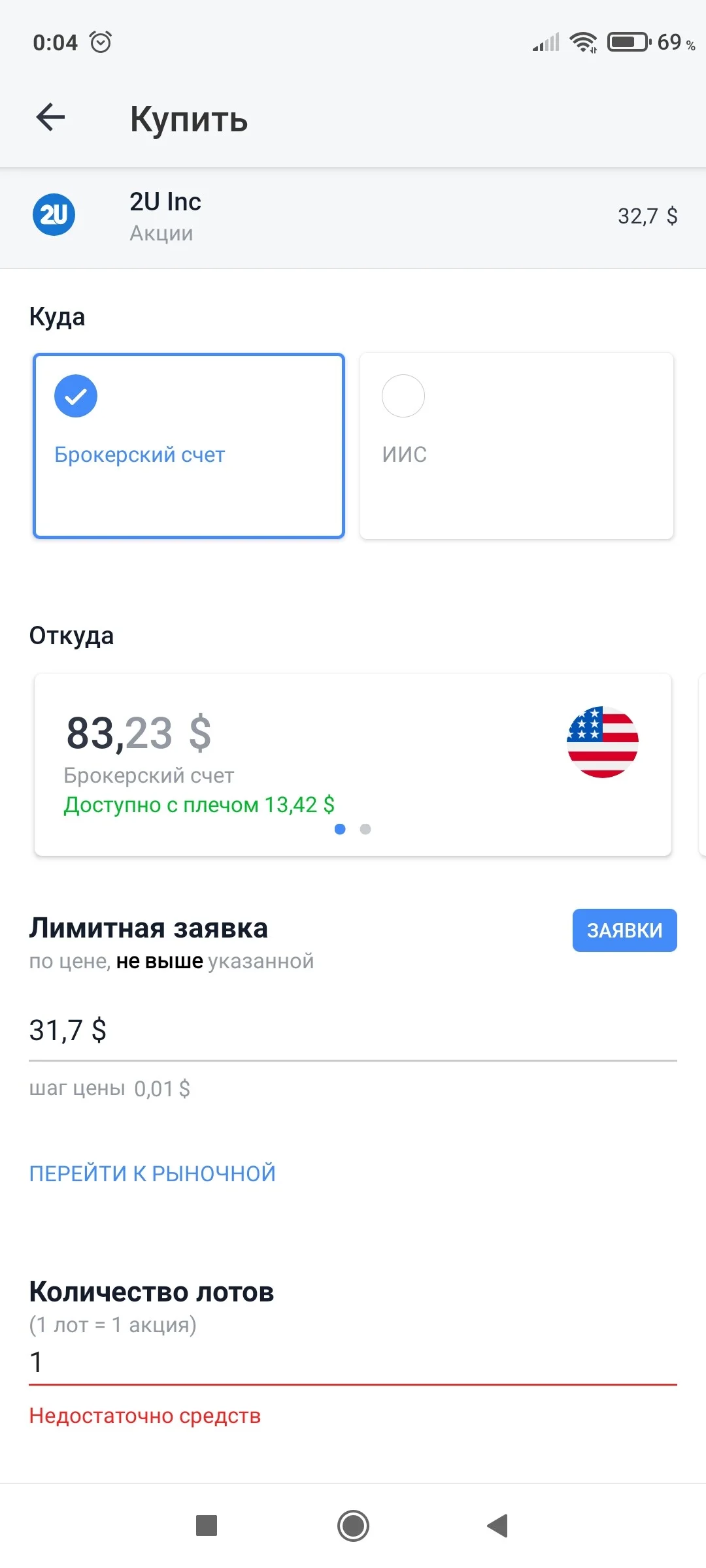This screenshot has width=706, height=1568.
Task: Edit the limit price field 31,7 $
Action: [x=353, y=1031]
